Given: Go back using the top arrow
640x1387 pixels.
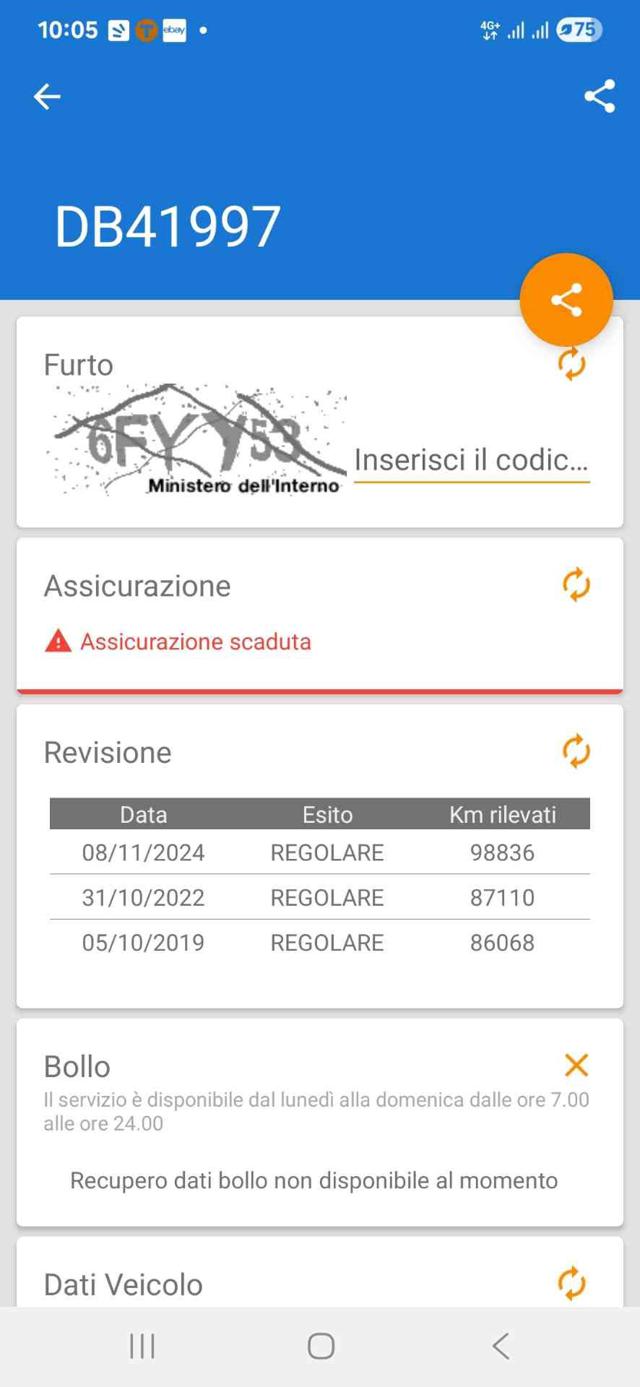Looking at the screenshot, I should click(x=47, y=96).
